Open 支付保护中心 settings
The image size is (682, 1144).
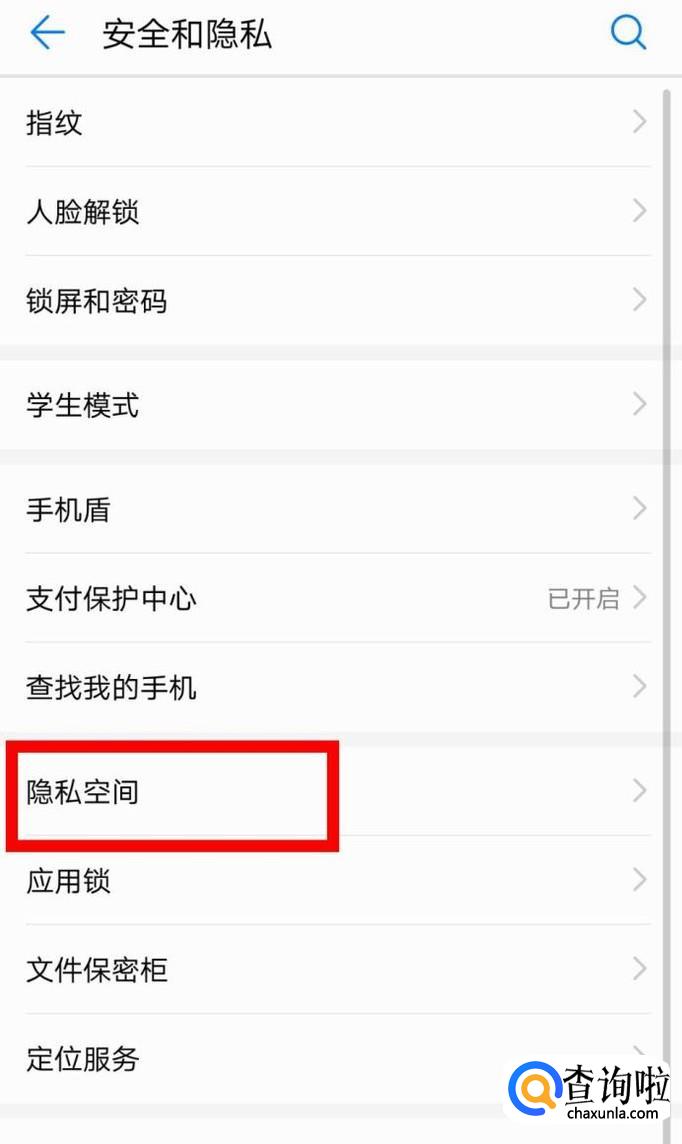[x=330, y=599]
